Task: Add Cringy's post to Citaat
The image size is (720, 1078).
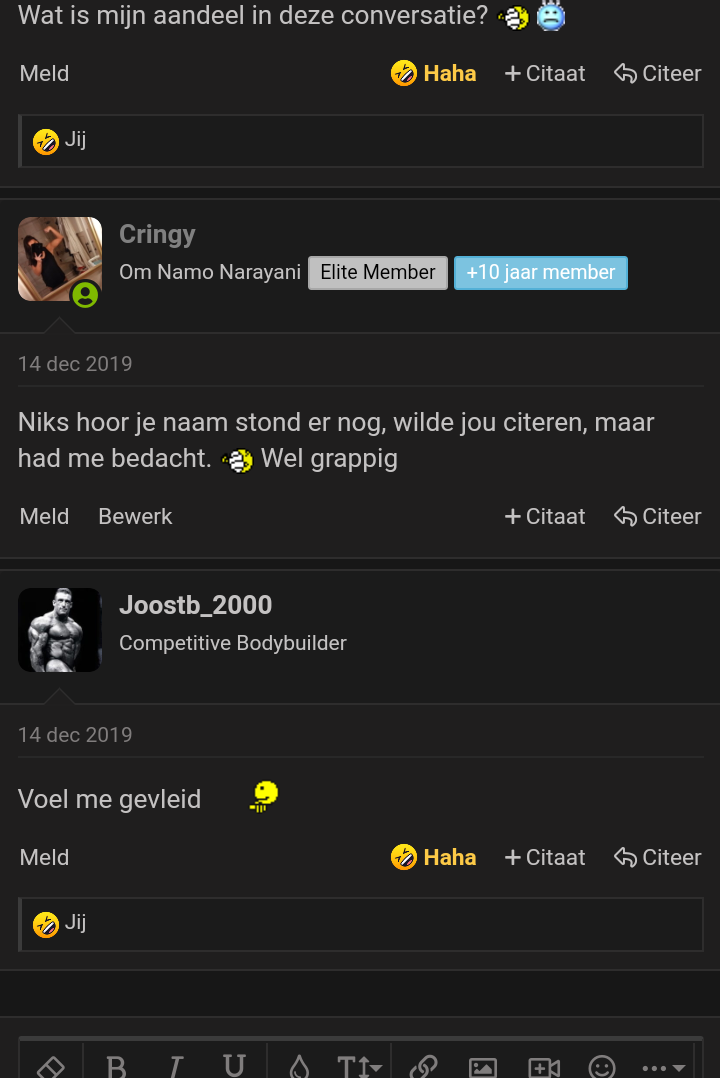Action: coord(545,517)
